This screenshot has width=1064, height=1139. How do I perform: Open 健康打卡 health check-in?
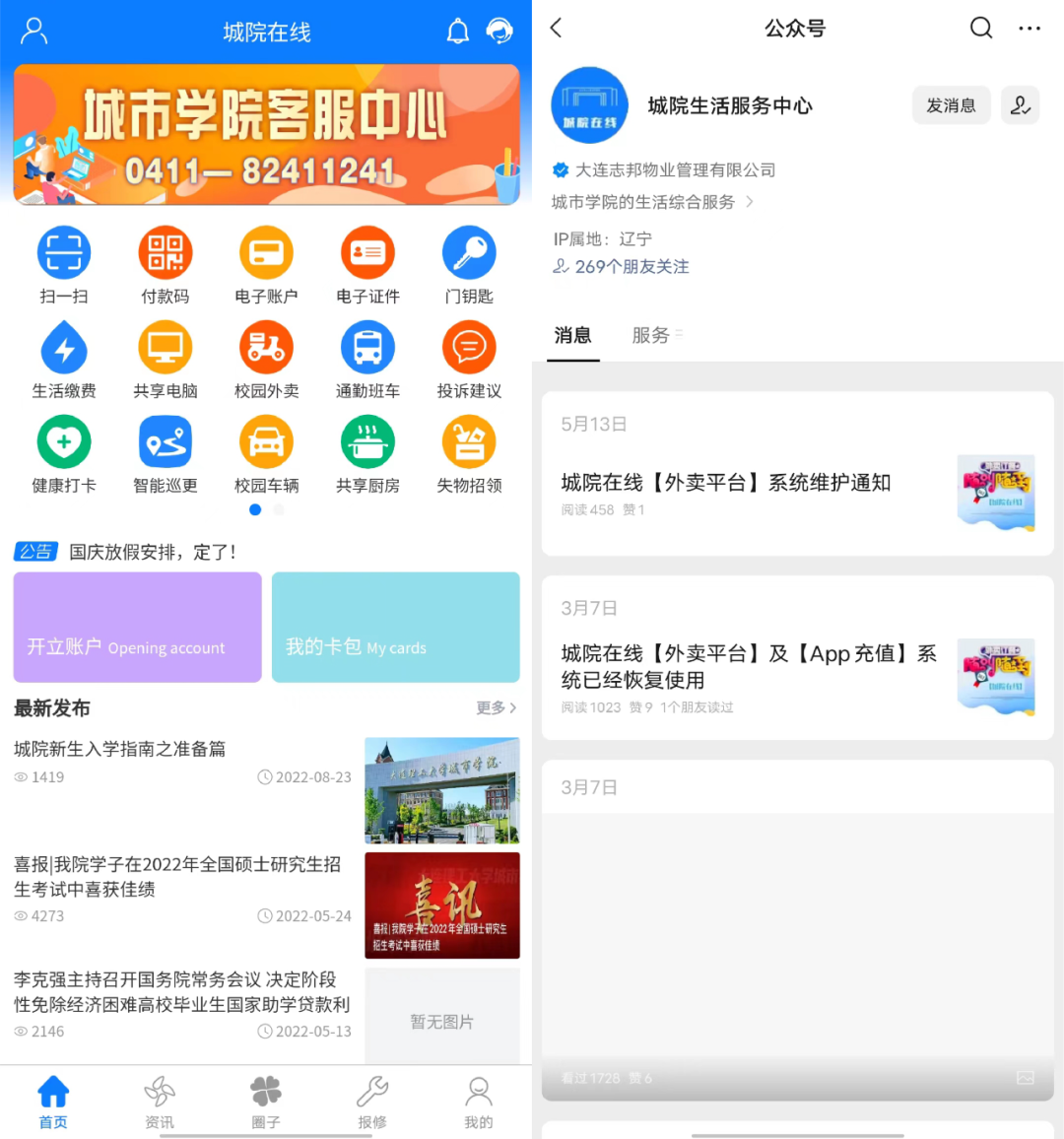tap(64, 453)
